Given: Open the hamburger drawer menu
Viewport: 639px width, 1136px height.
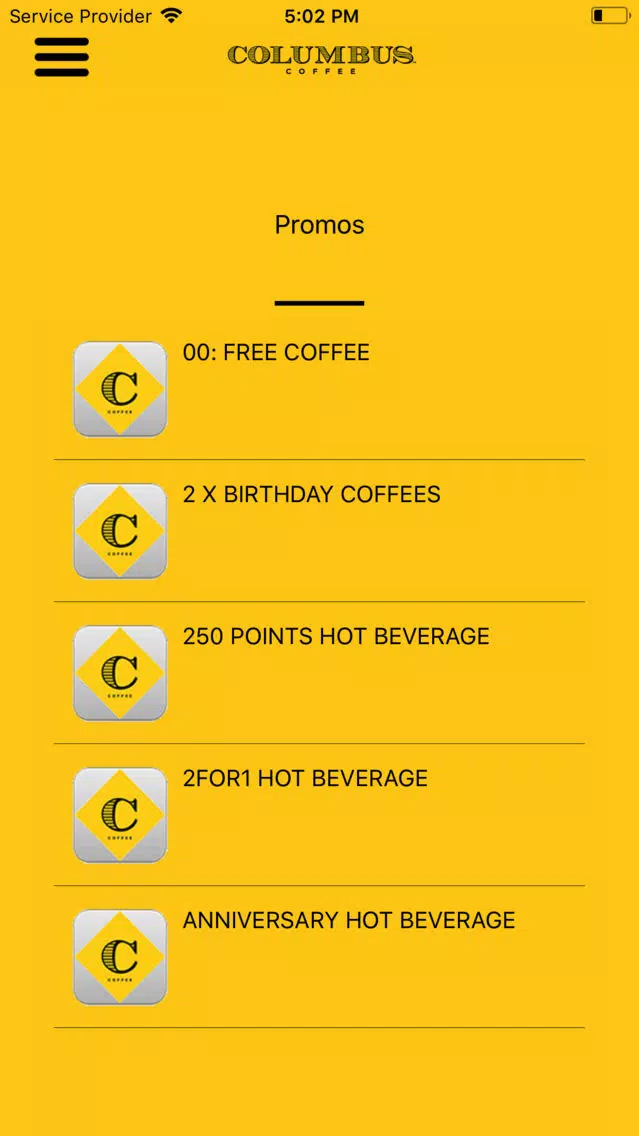Looking at the screenshot, I should click(x=62, y=57).
